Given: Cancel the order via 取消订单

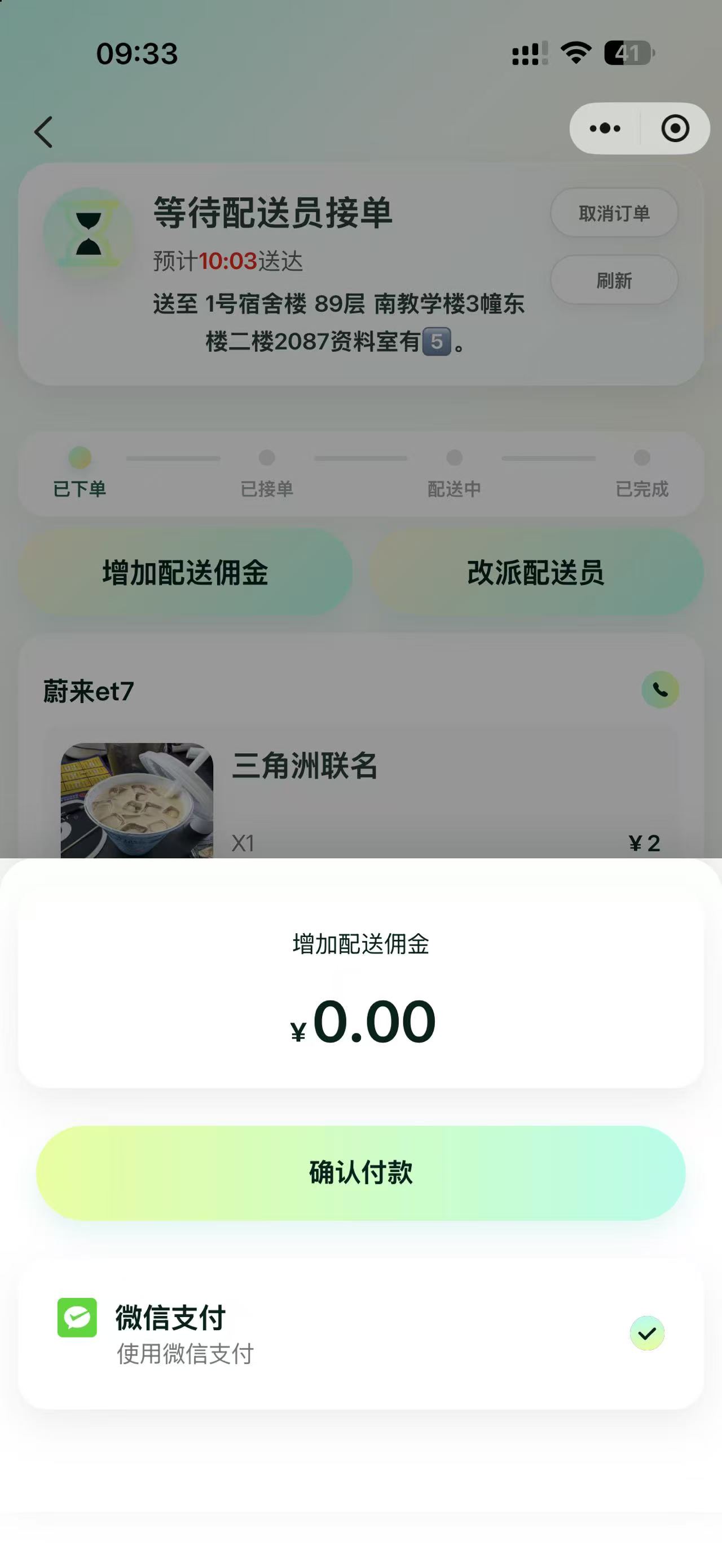Looking at the screenshot, I should 614,213.
